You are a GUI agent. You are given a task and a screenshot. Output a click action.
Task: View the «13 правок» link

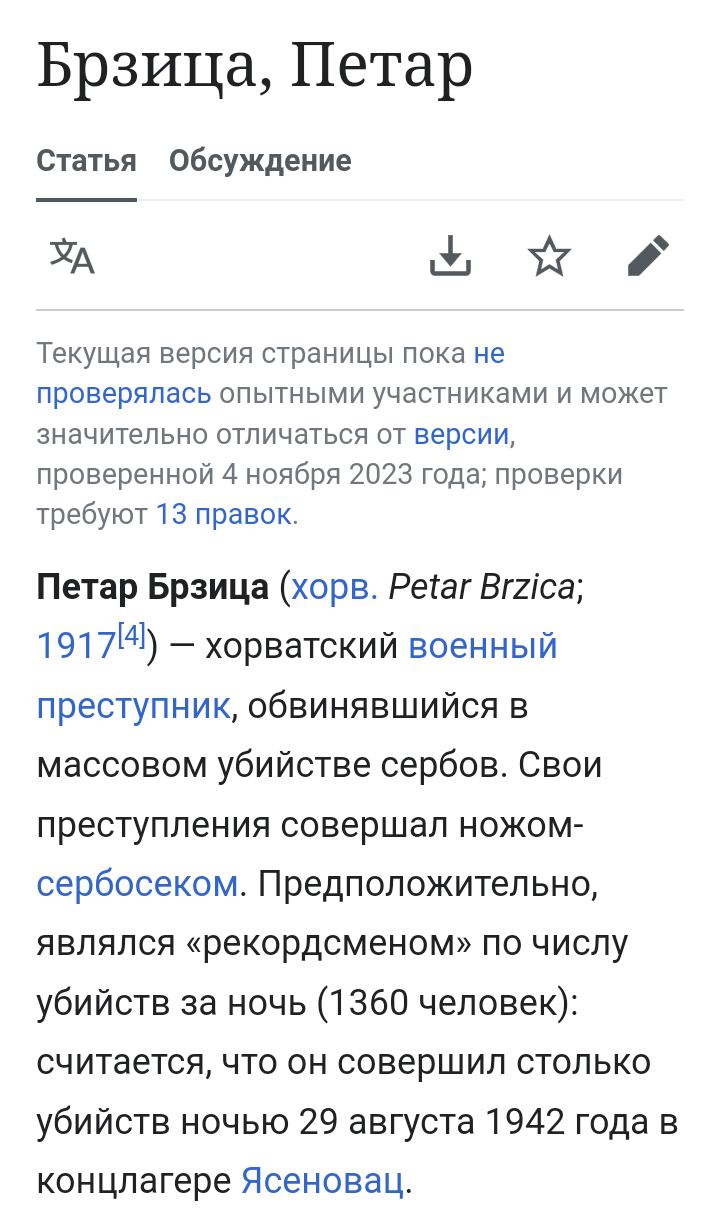[224, 514]
